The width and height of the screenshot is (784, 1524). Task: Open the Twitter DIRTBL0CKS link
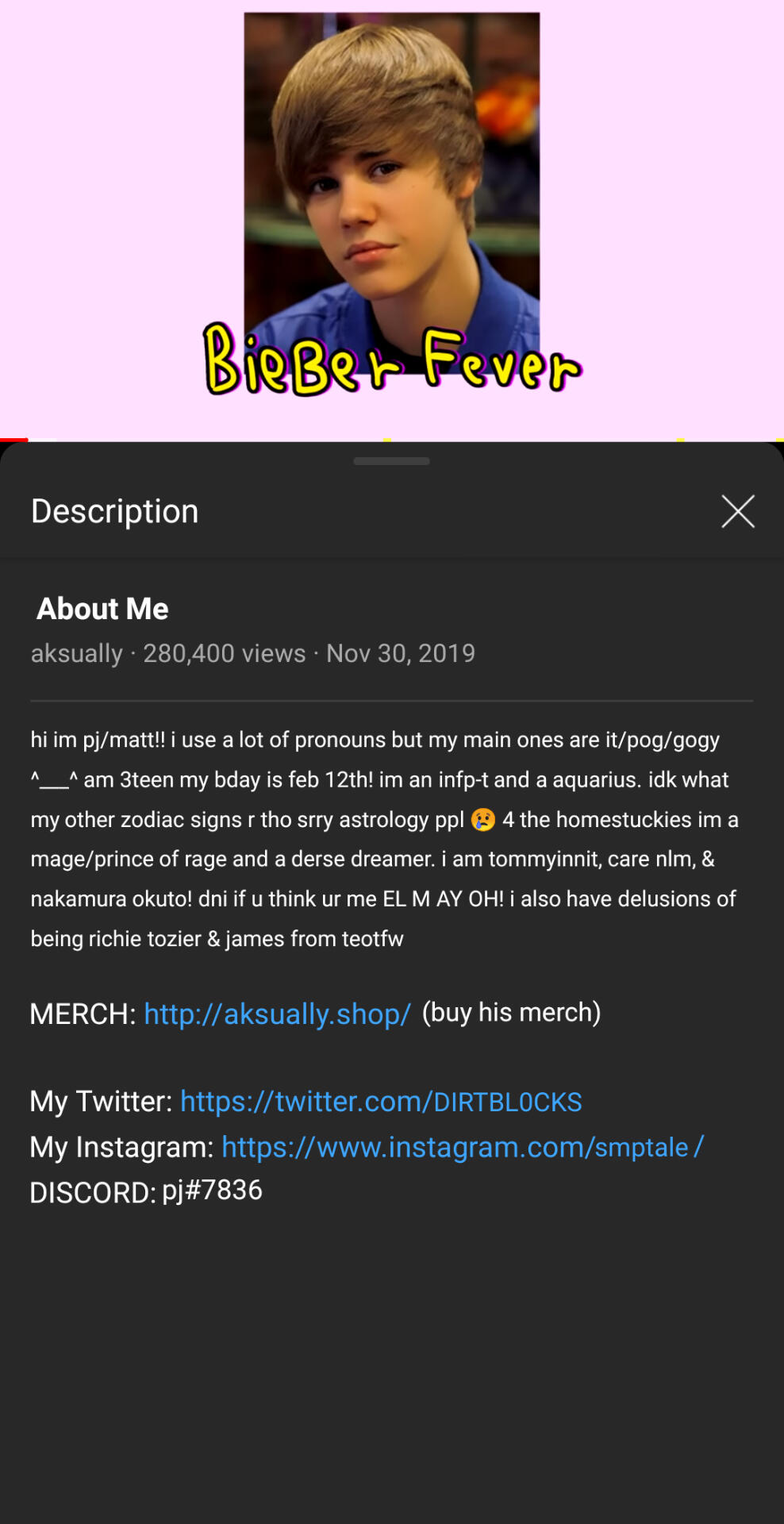coord(381,1102)
